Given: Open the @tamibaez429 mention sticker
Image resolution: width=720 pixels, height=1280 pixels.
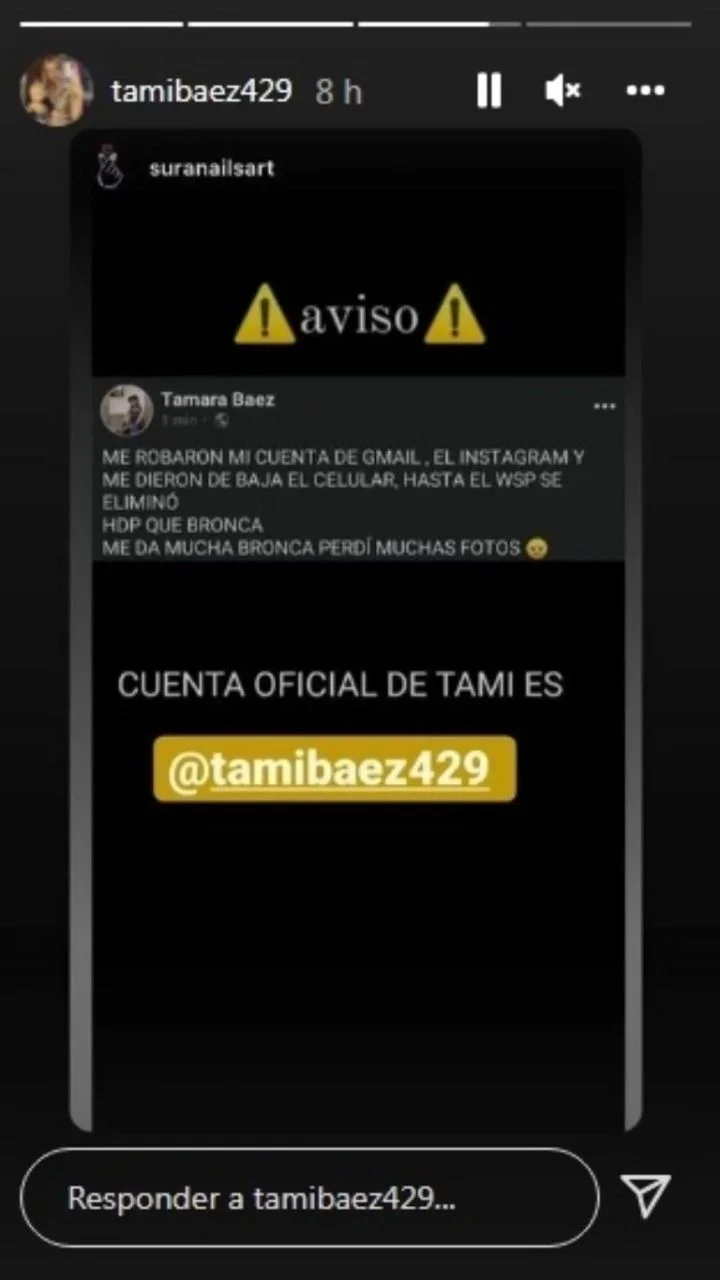Looking at the screenshot, I should 334,769.
